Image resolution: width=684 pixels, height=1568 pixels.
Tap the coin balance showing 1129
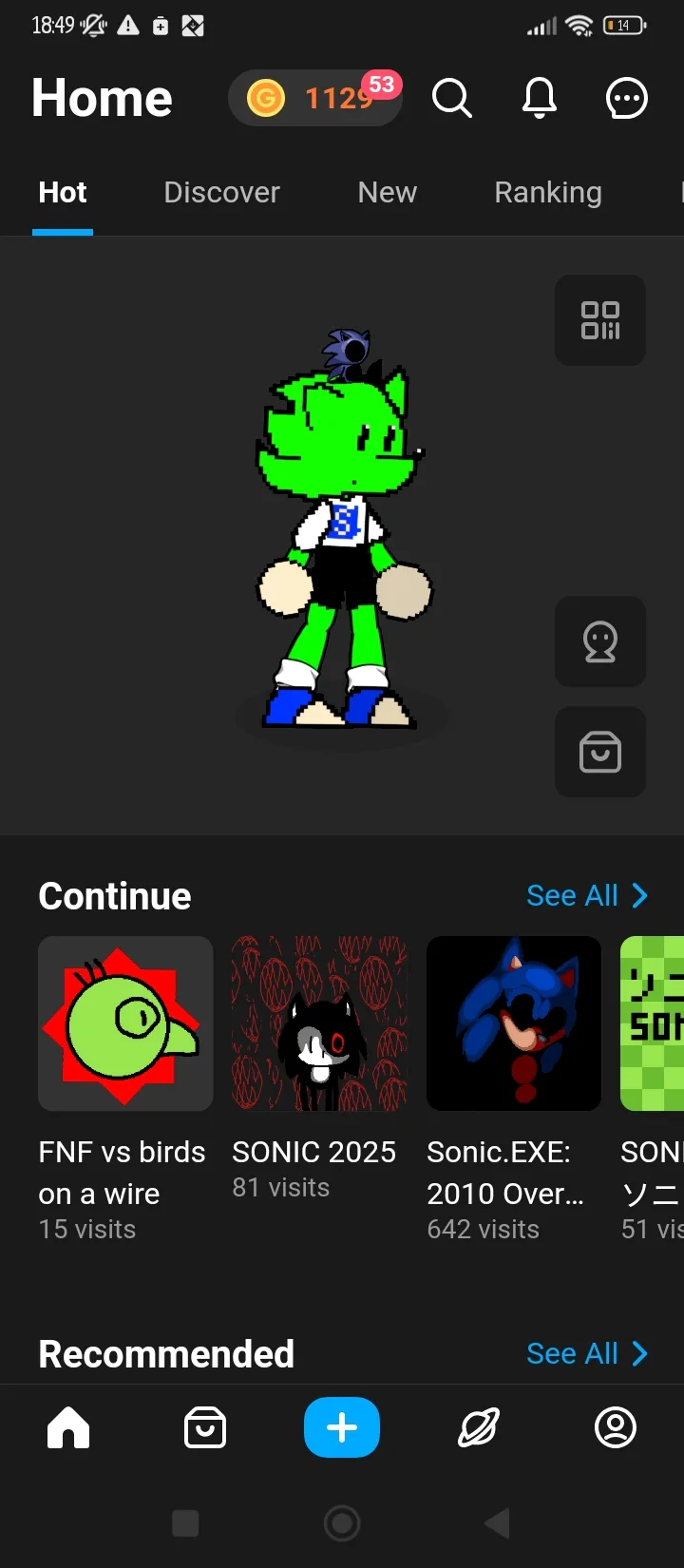(315, 98)
